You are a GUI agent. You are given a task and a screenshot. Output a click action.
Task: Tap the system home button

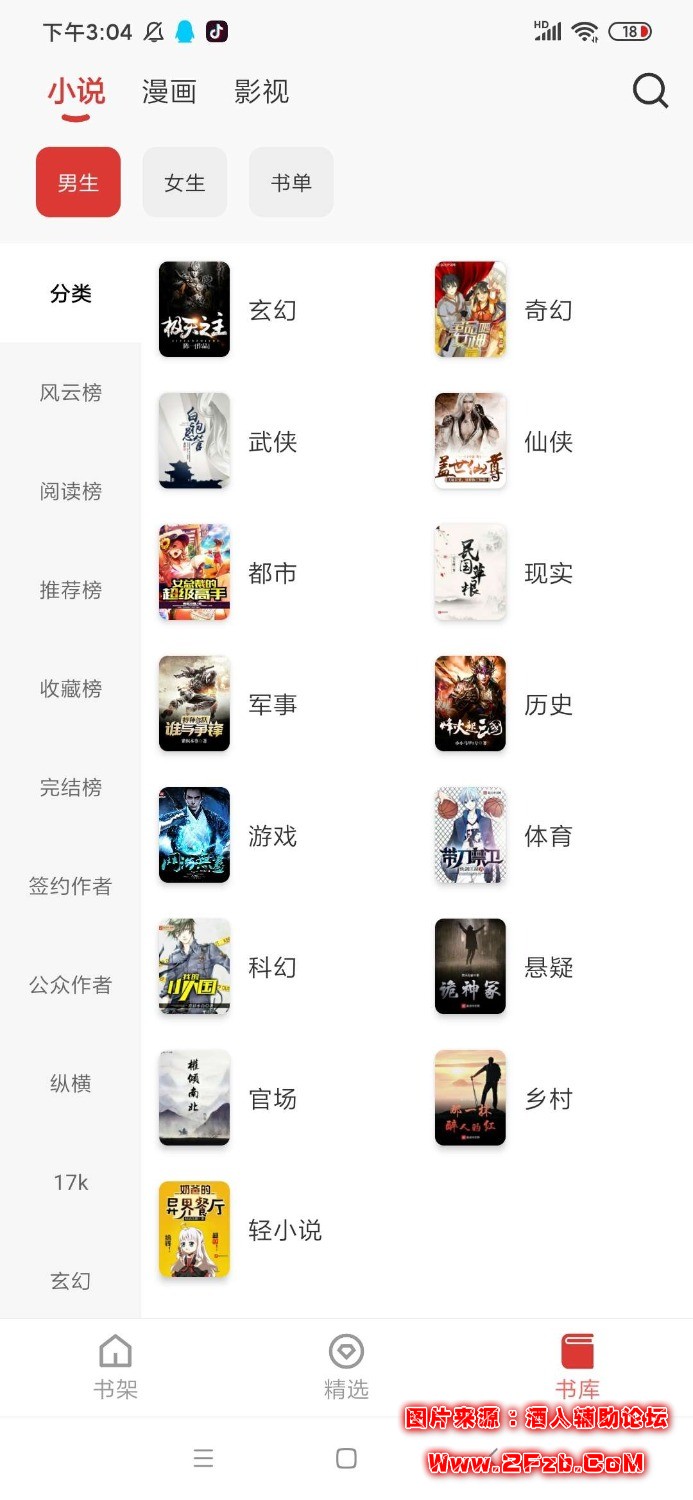(x=346, y=1458)
